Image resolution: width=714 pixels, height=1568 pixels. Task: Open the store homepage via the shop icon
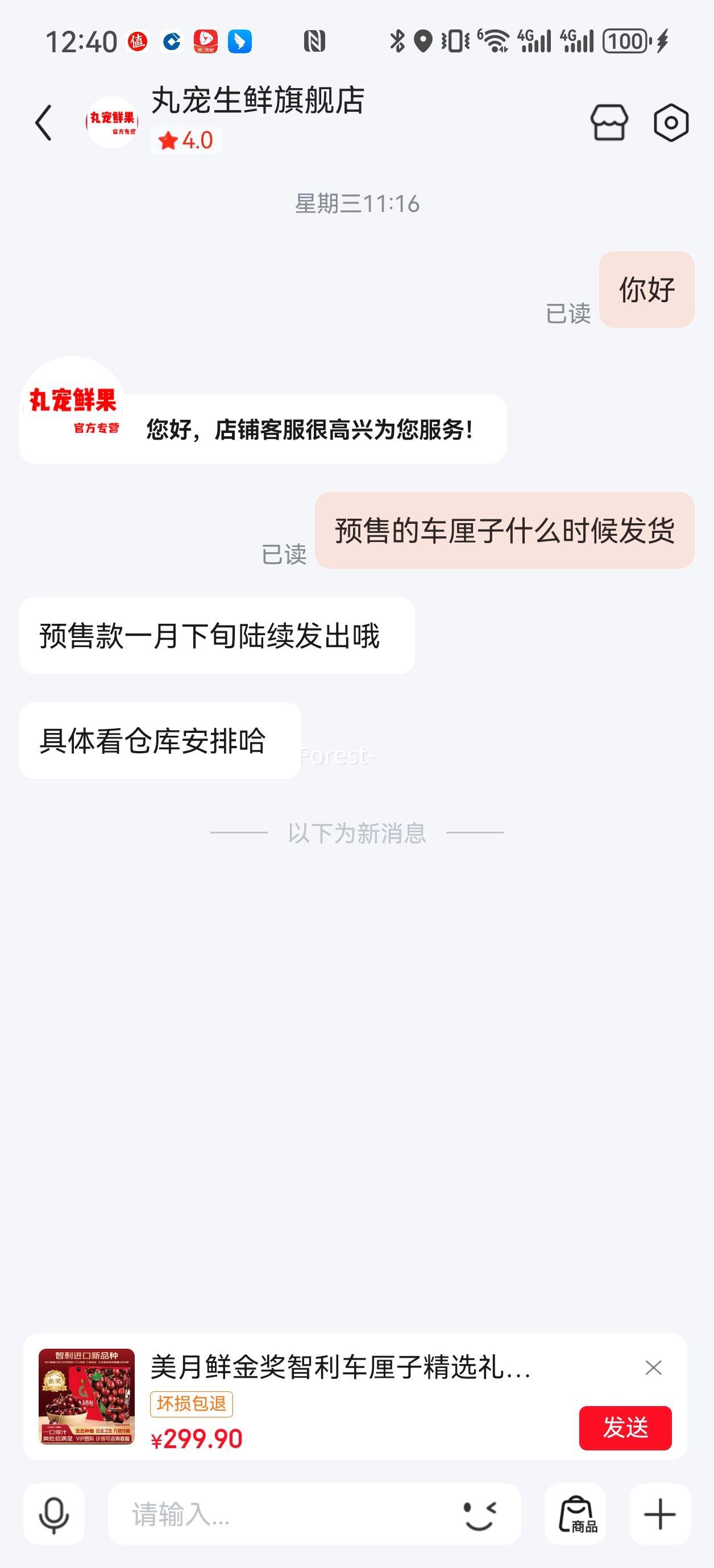[x=609, y=122]
